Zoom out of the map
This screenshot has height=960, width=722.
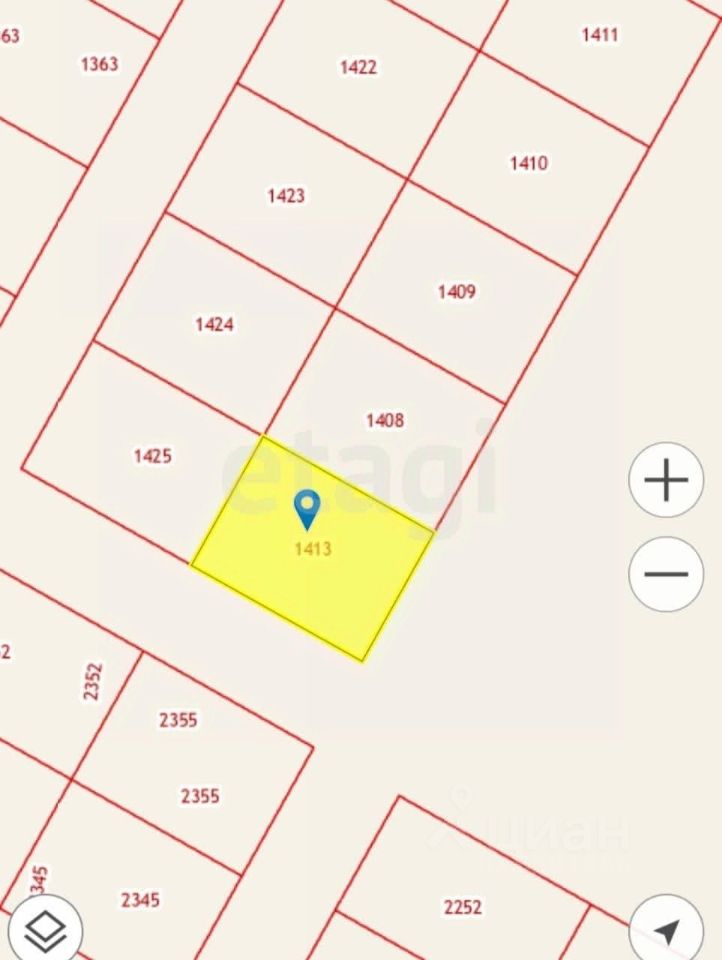(666, 574)
